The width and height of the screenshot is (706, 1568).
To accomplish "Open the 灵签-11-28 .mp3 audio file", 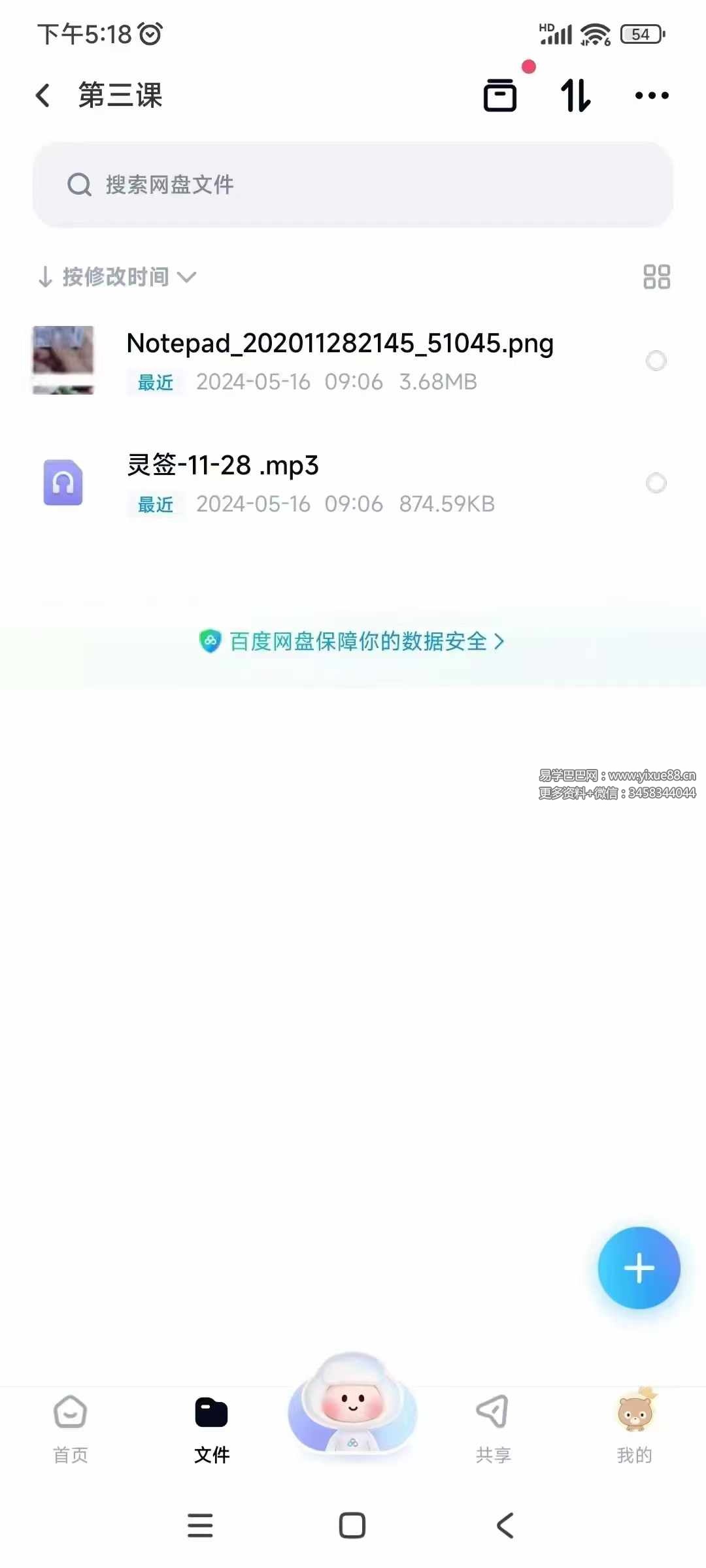I will tap(222, 466).
